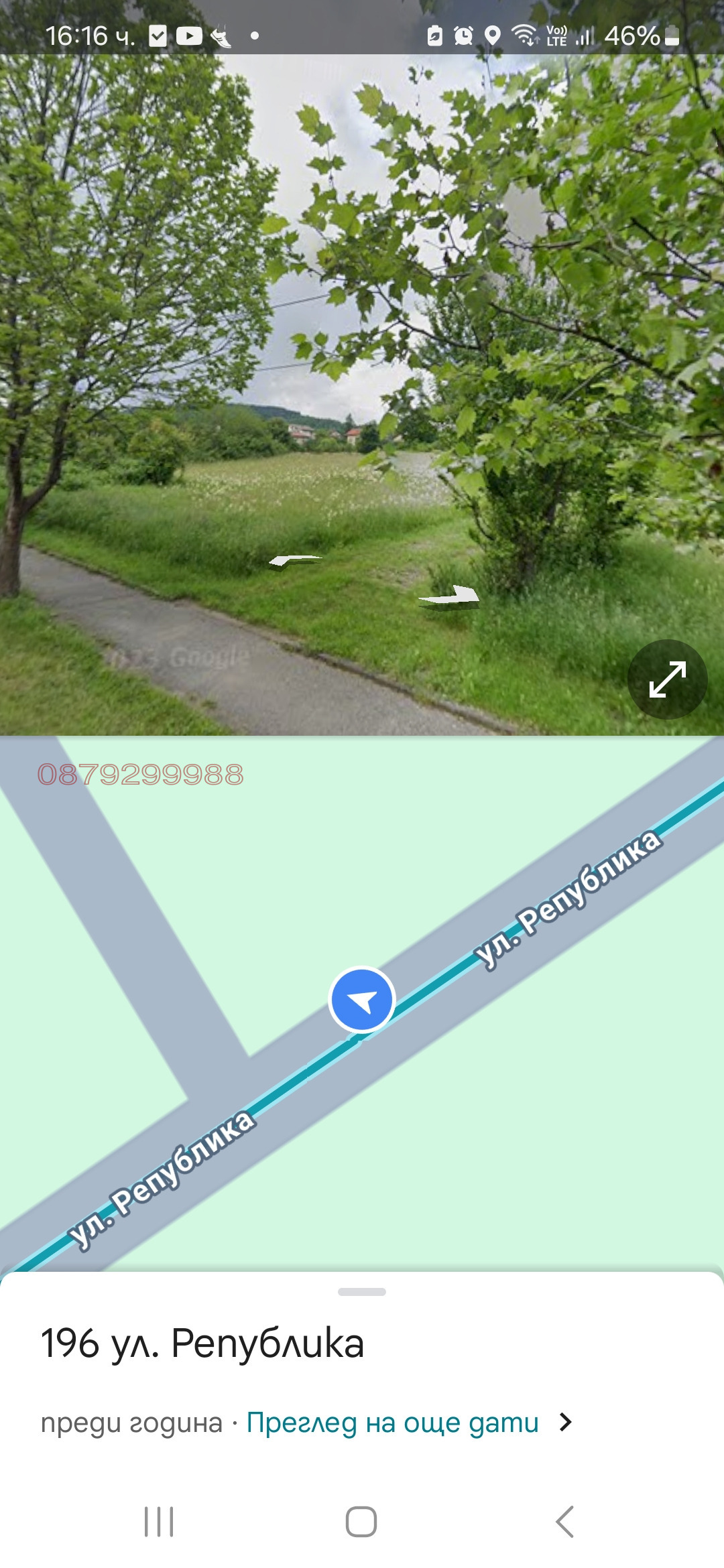724x1568 pixels.
Task: Open the "Преглед на още дати" link
Action: pyautogui.click(x=393, y=1422)
